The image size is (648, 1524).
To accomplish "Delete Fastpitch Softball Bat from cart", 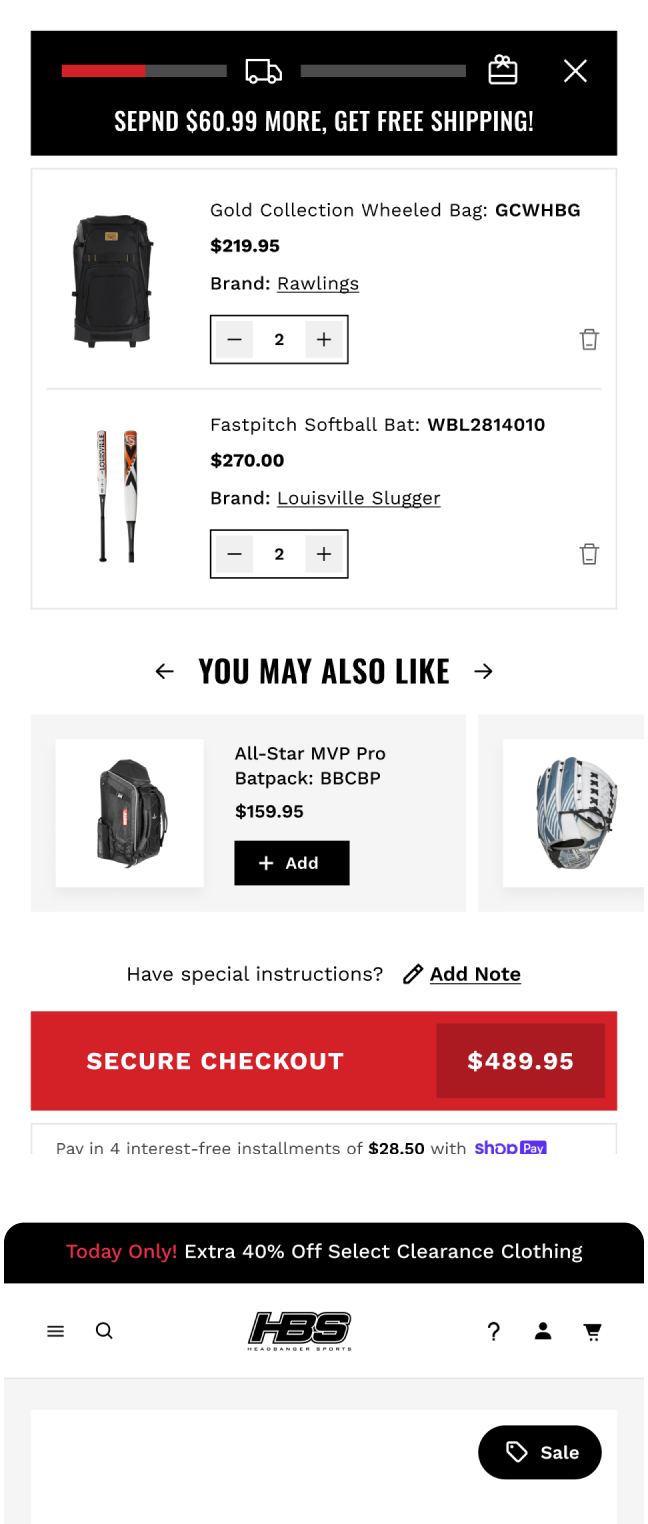I will pyautogui.click(x=589, y=554).
